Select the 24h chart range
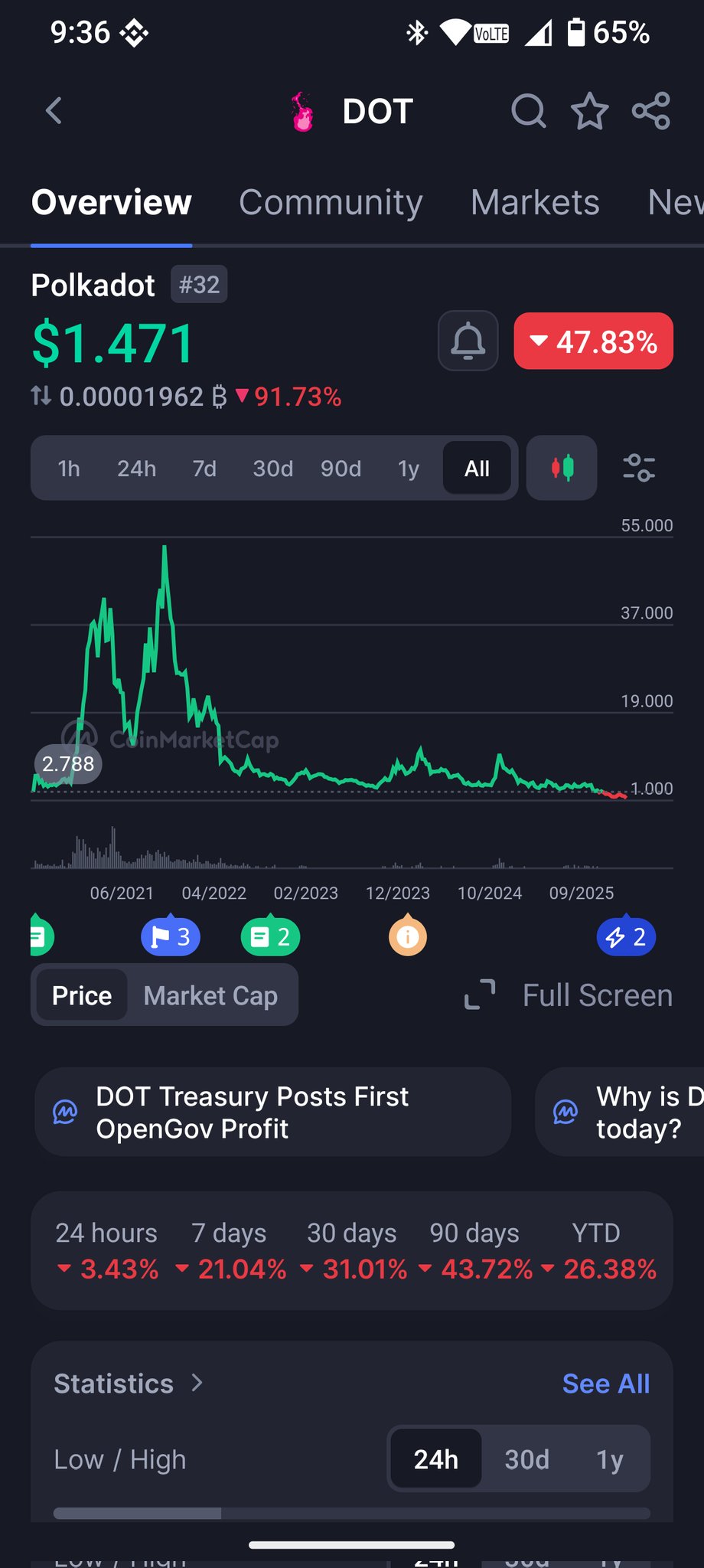The height and width of the screenshot is (1568, 704). (x=136, y=469)
